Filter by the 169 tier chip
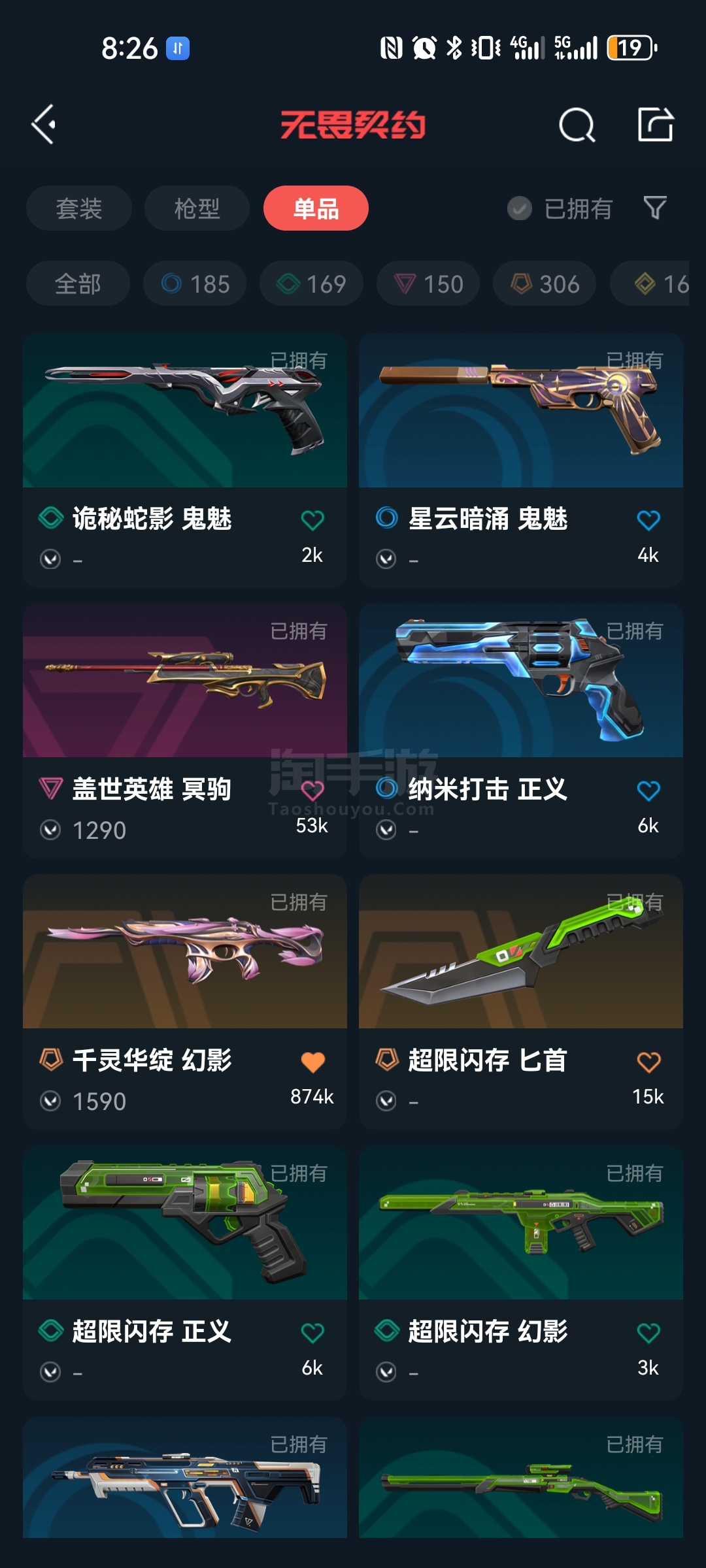706x1568 pixels. (x=311, y=284)
